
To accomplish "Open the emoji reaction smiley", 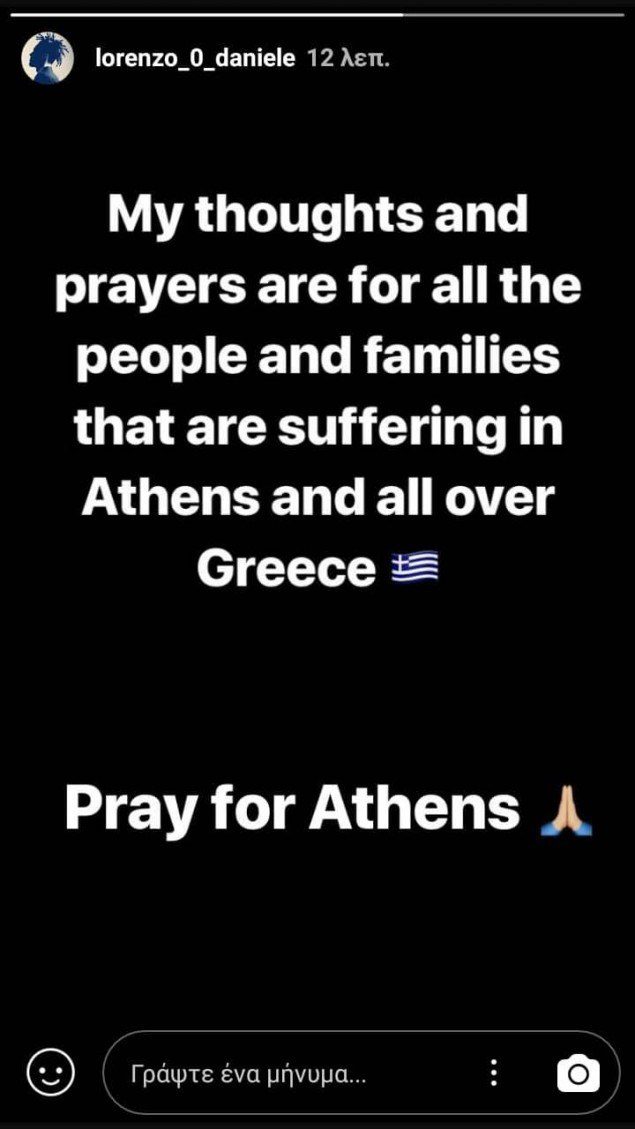I will pos(50,1074).
